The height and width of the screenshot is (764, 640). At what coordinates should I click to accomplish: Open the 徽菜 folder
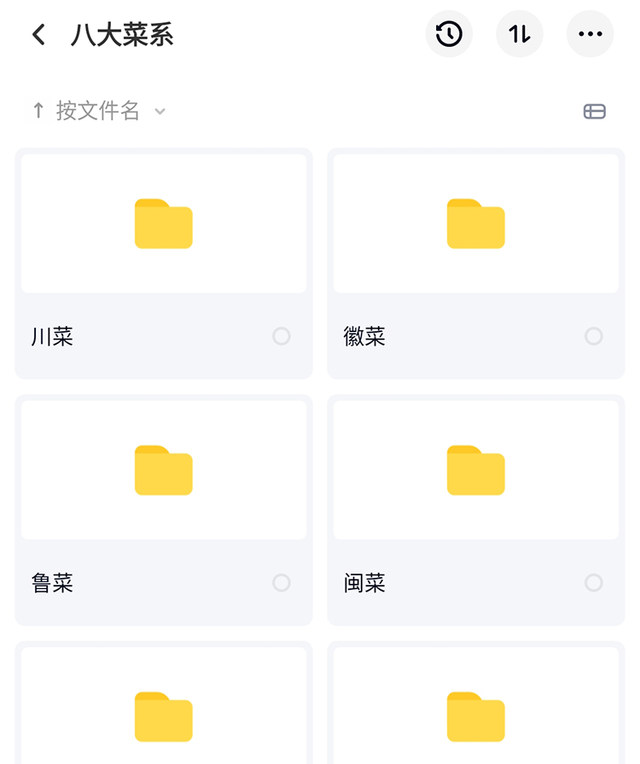(476, 224)
